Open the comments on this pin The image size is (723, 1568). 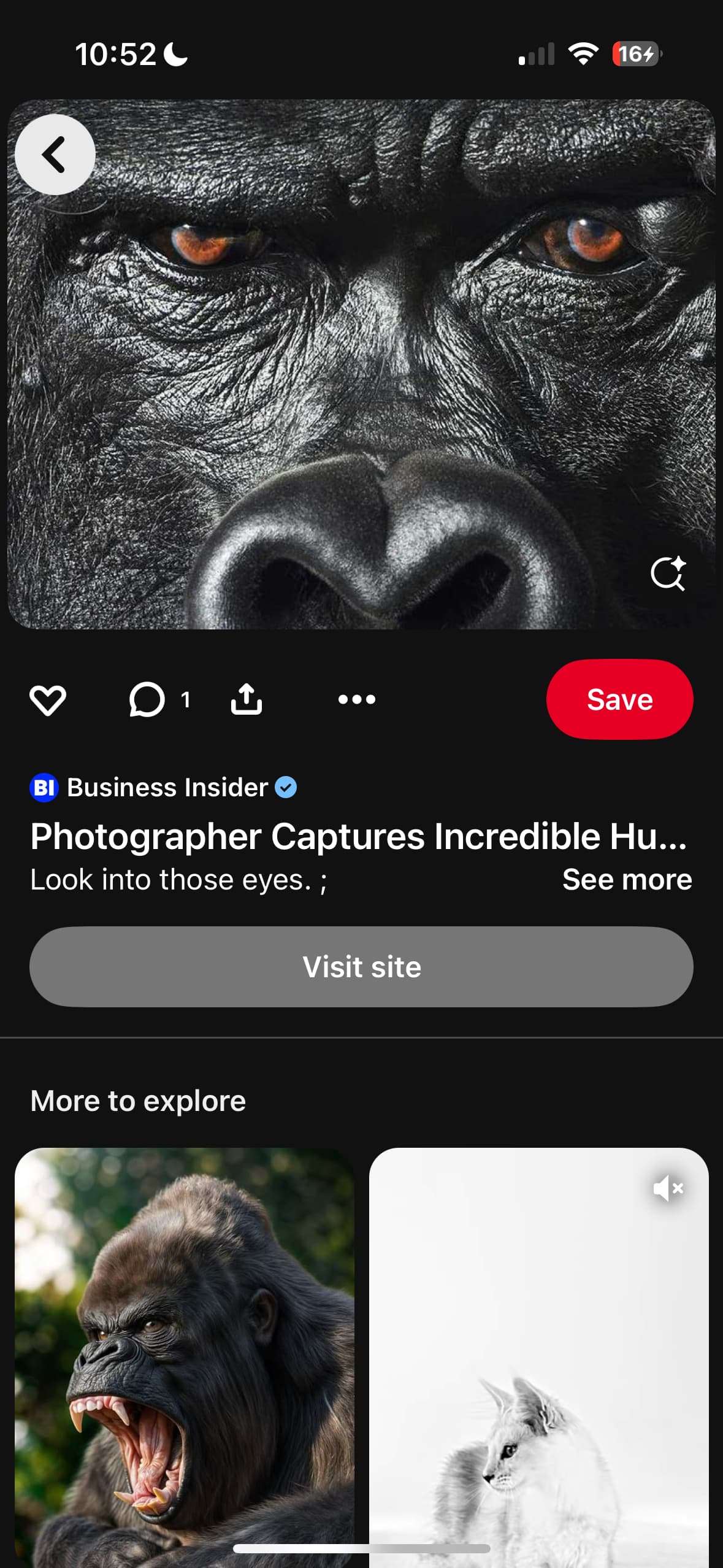click(x=147, y=699)
